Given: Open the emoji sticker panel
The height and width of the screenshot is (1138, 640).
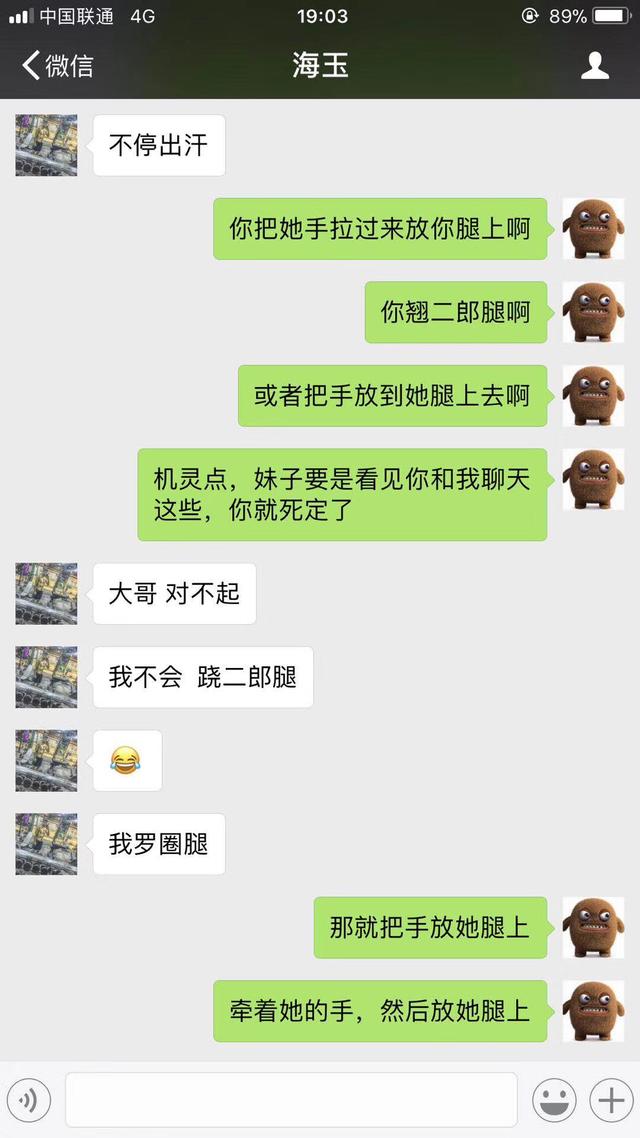Looking at the screenshot, I should coord(553,1100).
